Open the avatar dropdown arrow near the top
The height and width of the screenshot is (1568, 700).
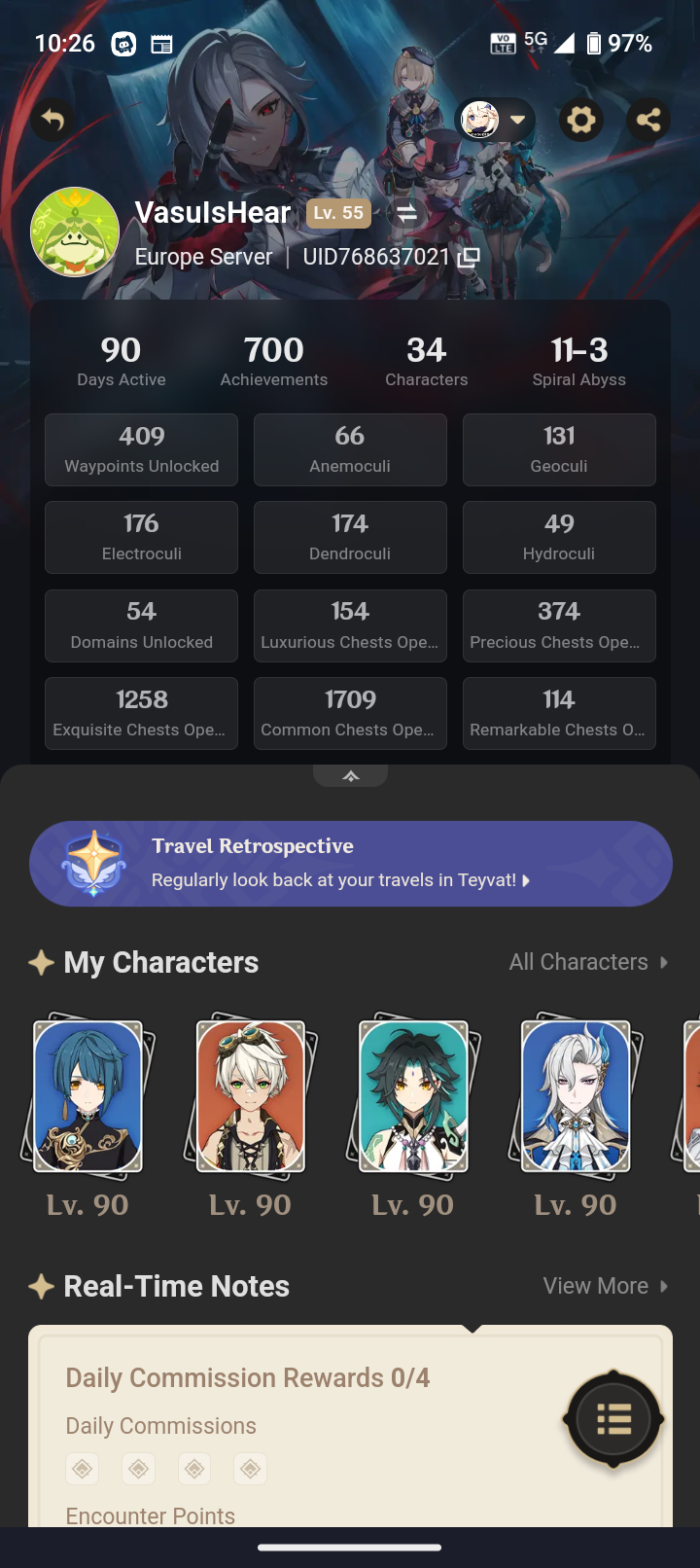tap(518, 120)
